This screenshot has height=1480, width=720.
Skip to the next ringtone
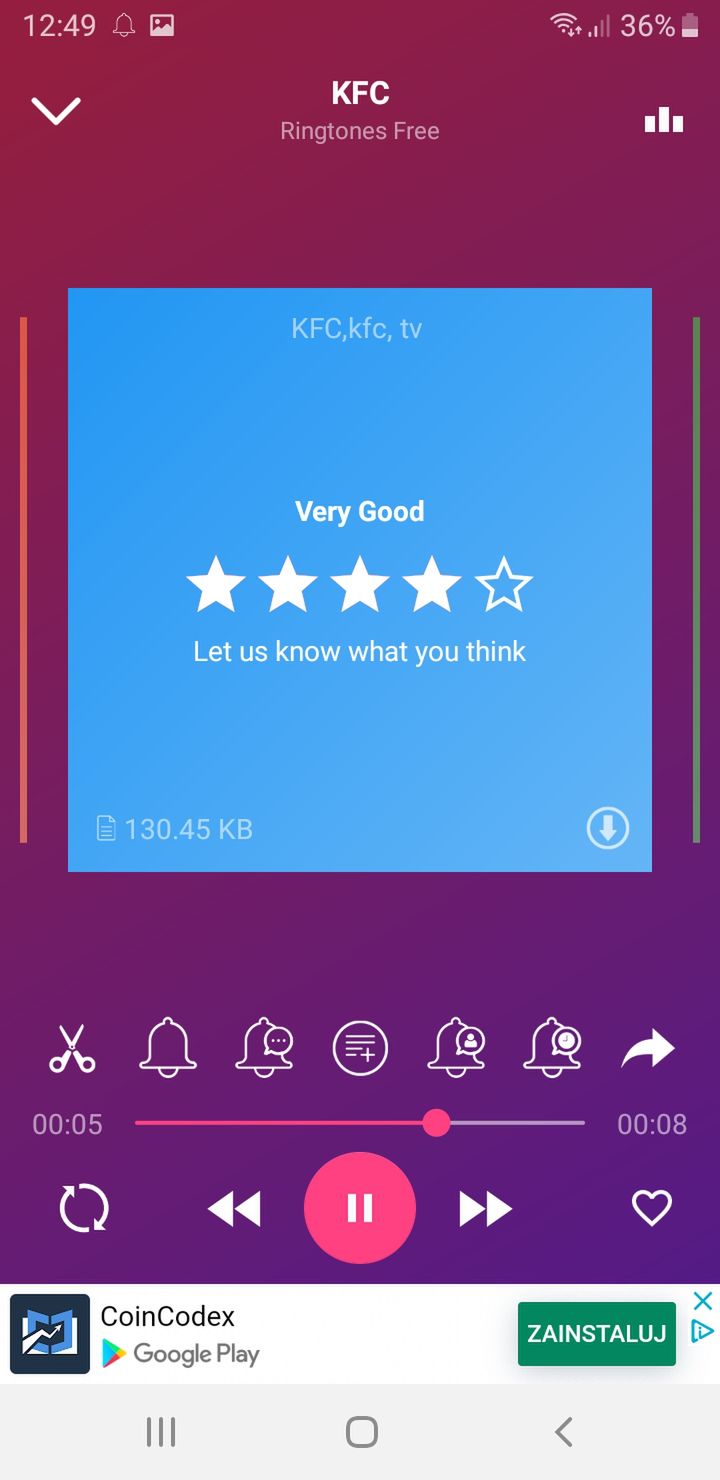[x=485, y=1209]
